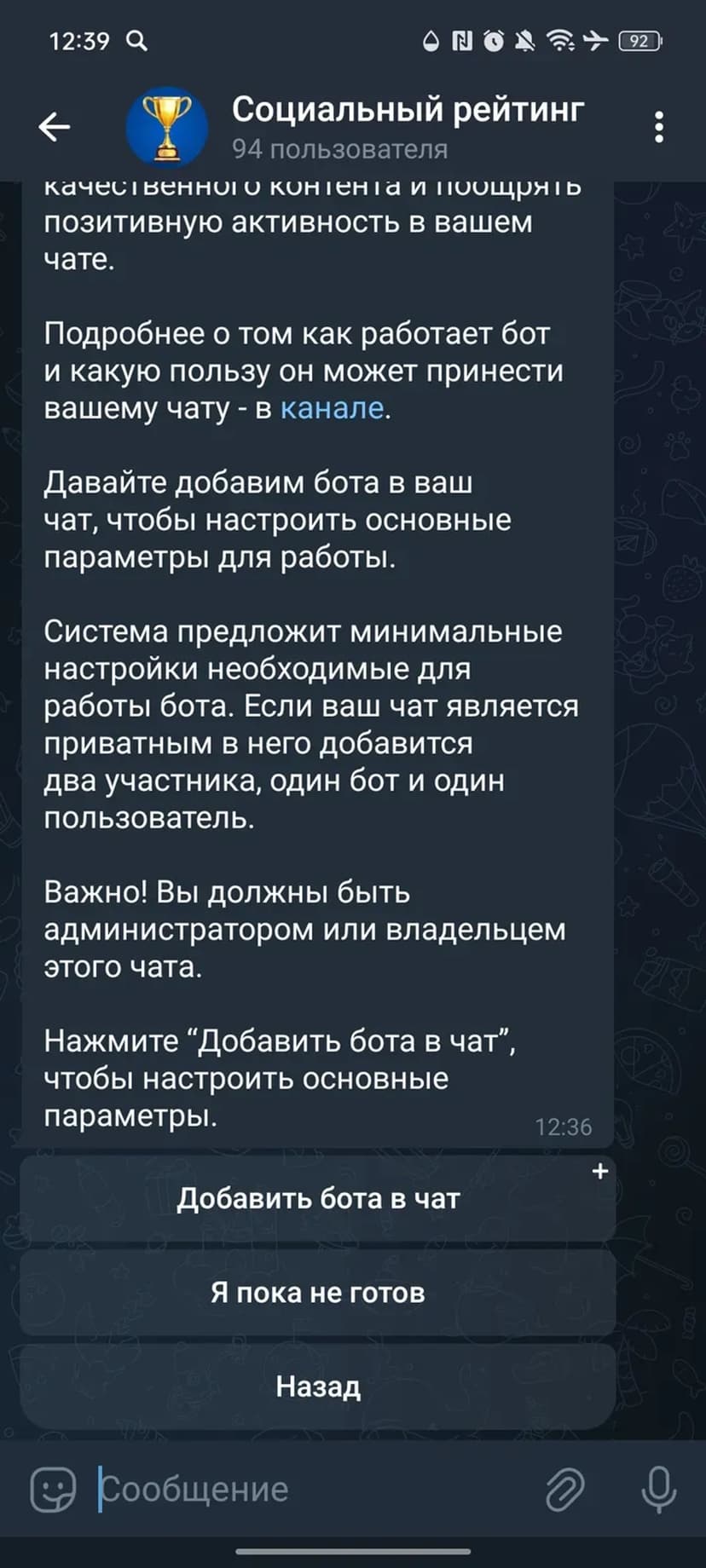Select the Назад button
Viewport: 706px width, 1568px height.
click(318, 1386)
